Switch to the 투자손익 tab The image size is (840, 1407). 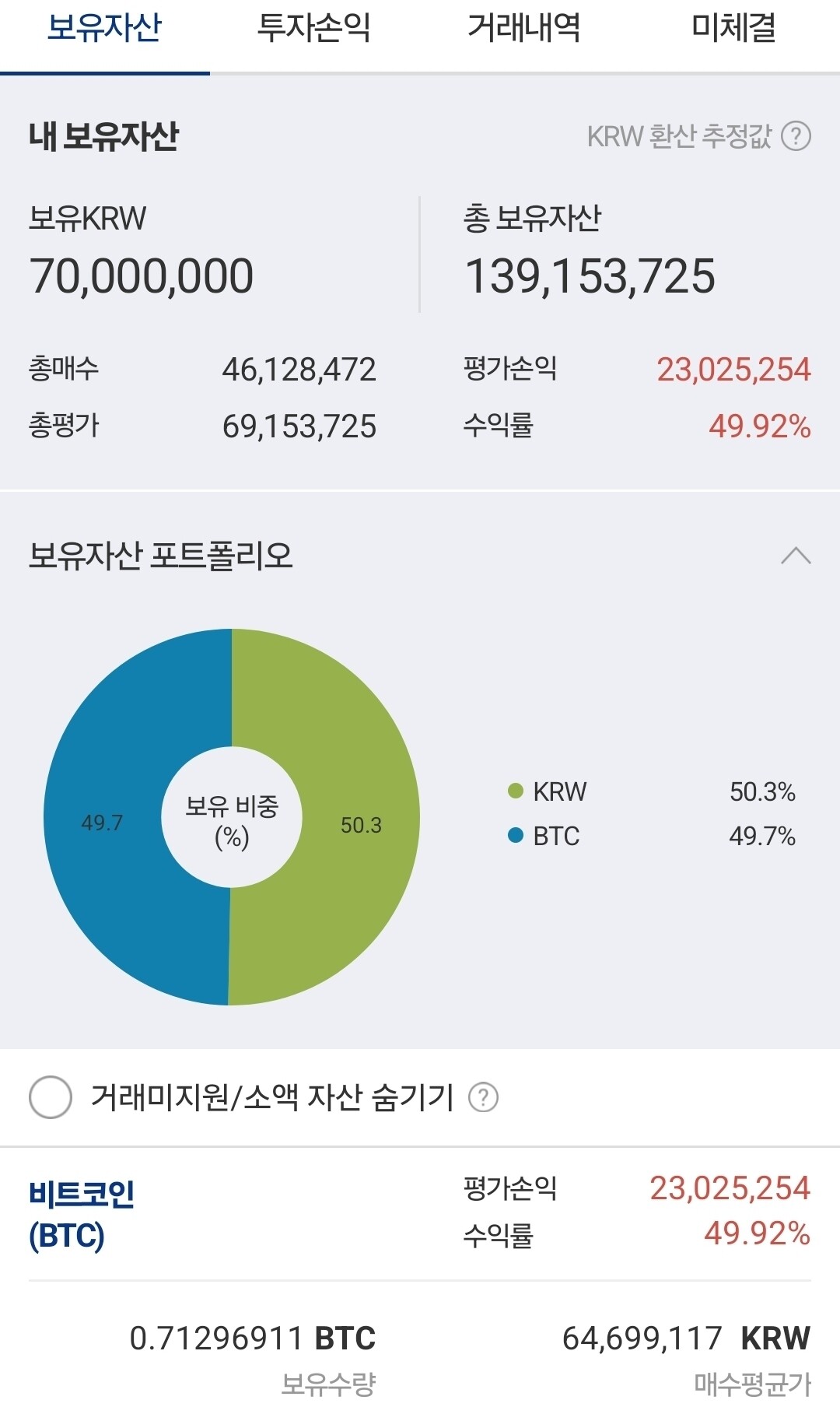pos(315,31)
